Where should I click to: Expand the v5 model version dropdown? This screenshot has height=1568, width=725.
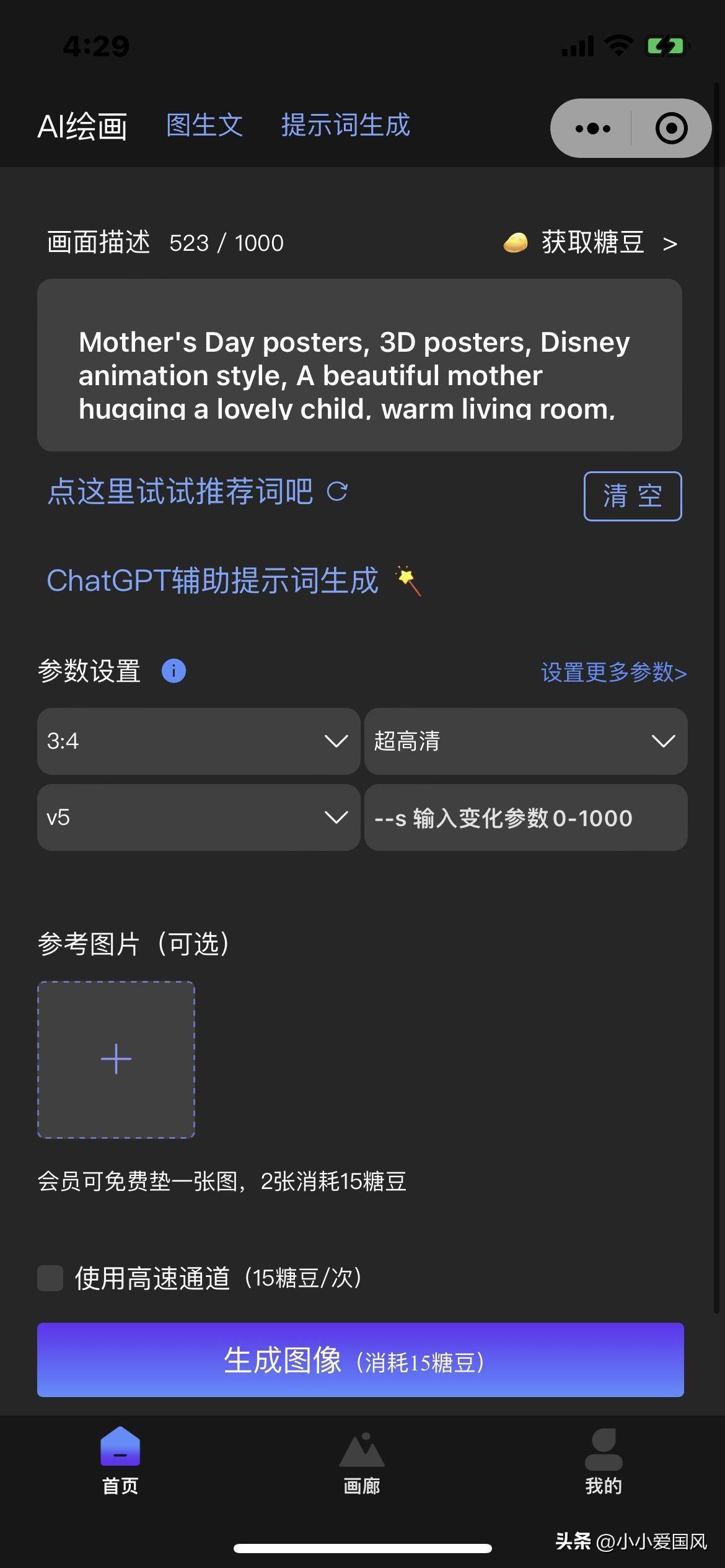click(198, 817)
